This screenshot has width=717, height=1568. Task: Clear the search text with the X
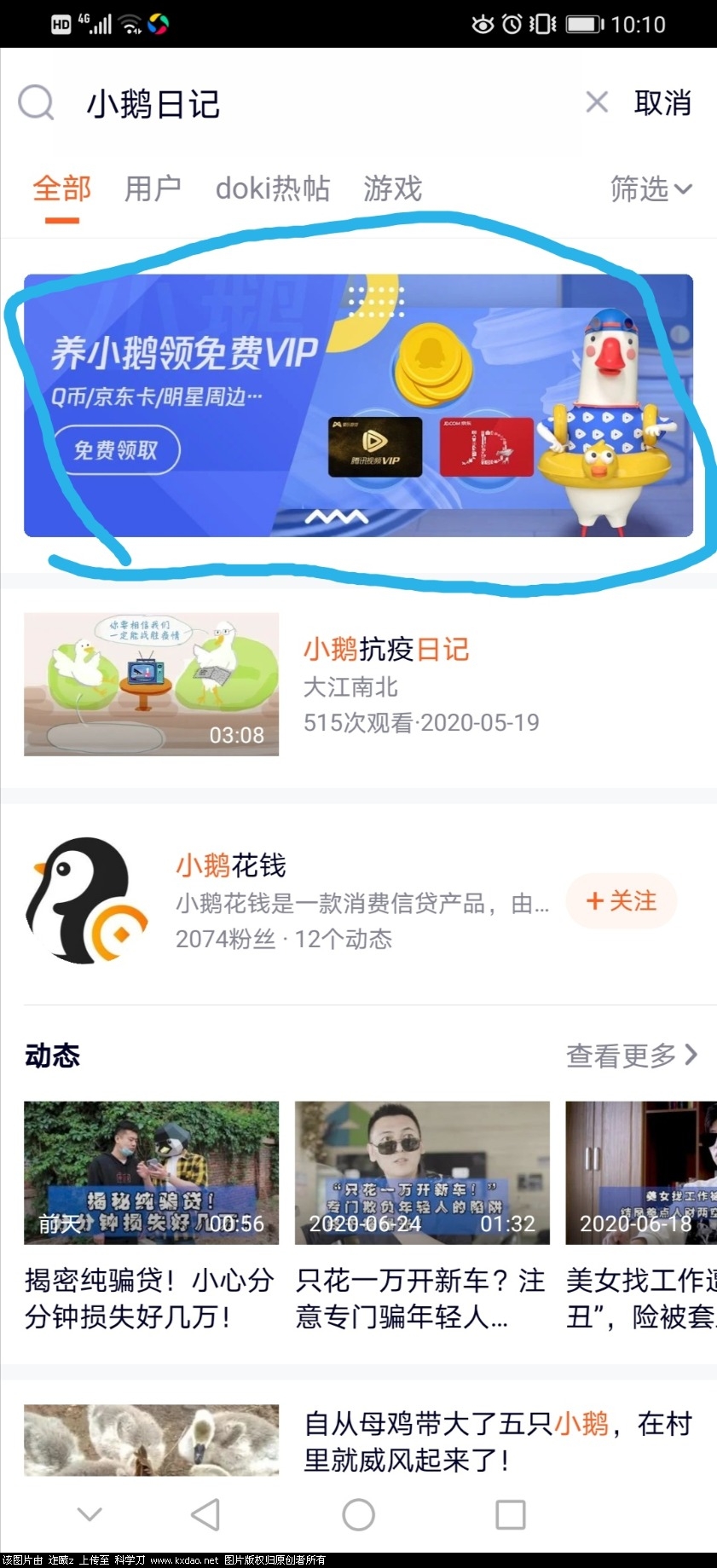click(597, 103)
